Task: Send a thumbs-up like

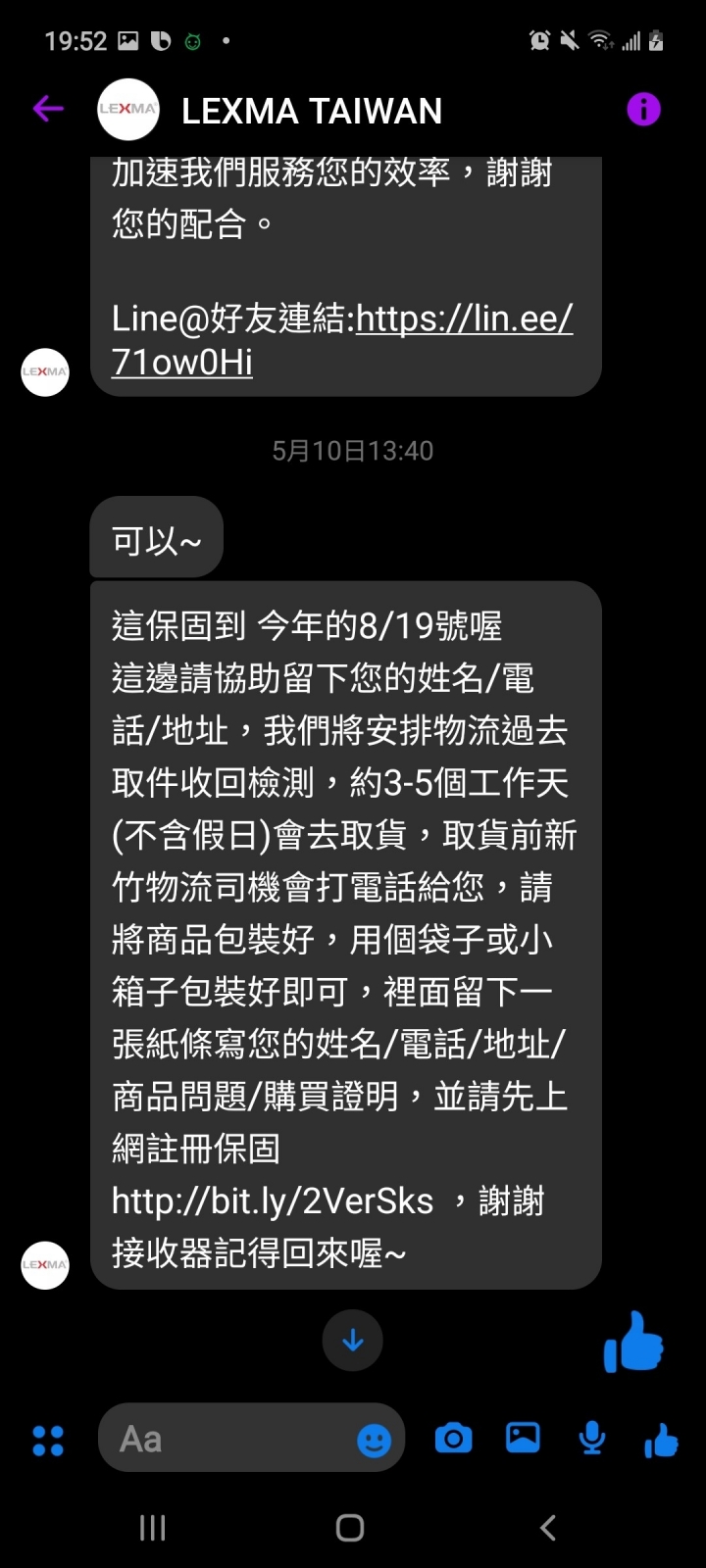Action: click(x=661, y=1440)
